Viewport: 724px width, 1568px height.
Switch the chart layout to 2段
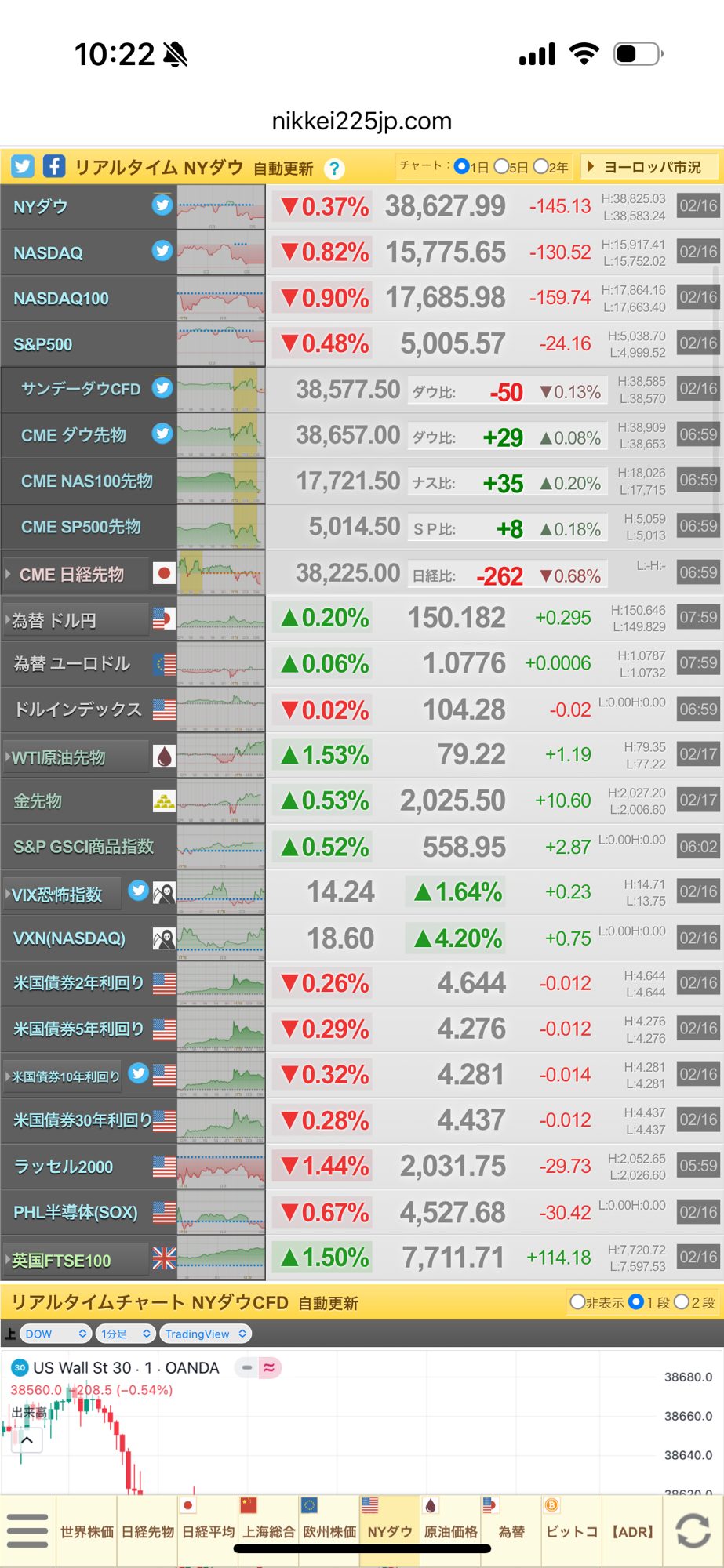pyautogui.click(x=682, y=1302)
